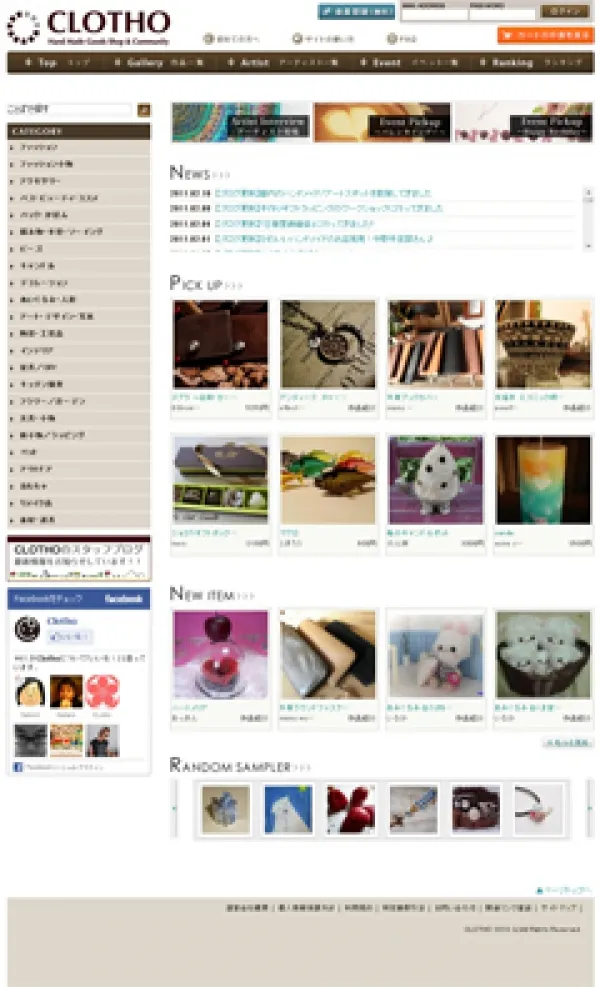600x987 pixels.
Task: Show next items in Random Sampler carousel
Action: (x=589, y=808)
